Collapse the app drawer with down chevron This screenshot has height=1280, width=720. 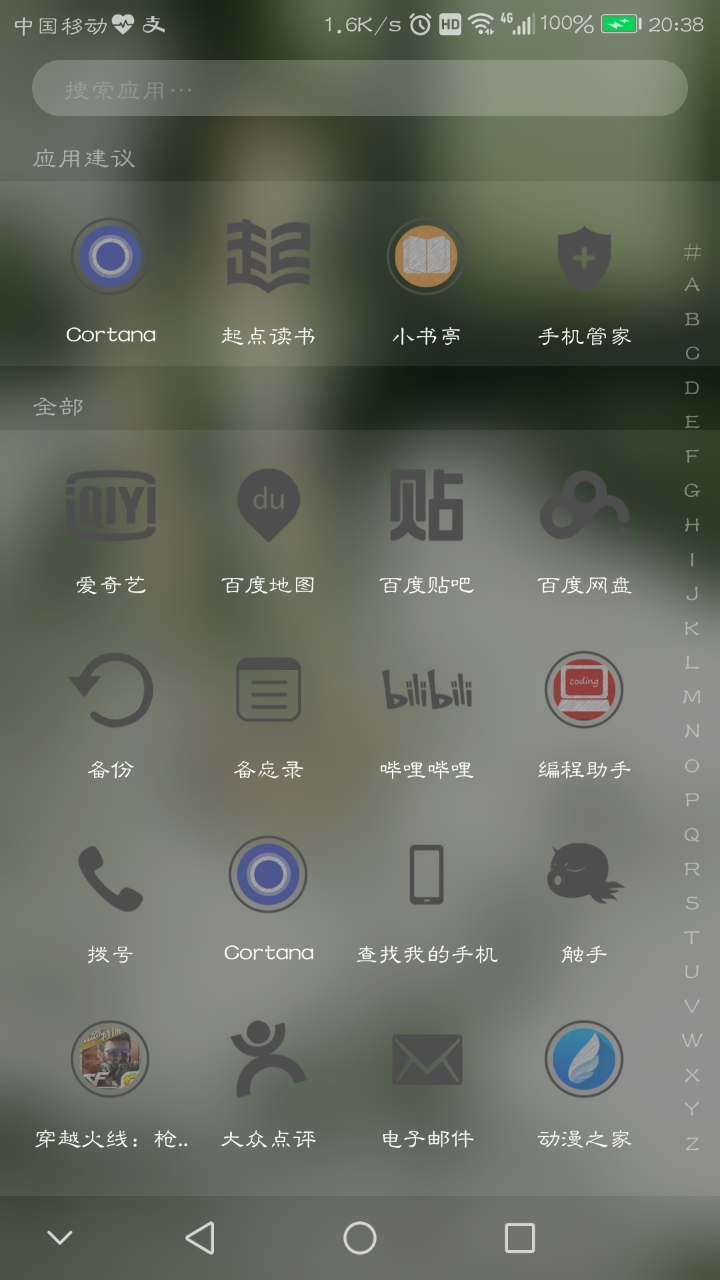(59, 1237)
